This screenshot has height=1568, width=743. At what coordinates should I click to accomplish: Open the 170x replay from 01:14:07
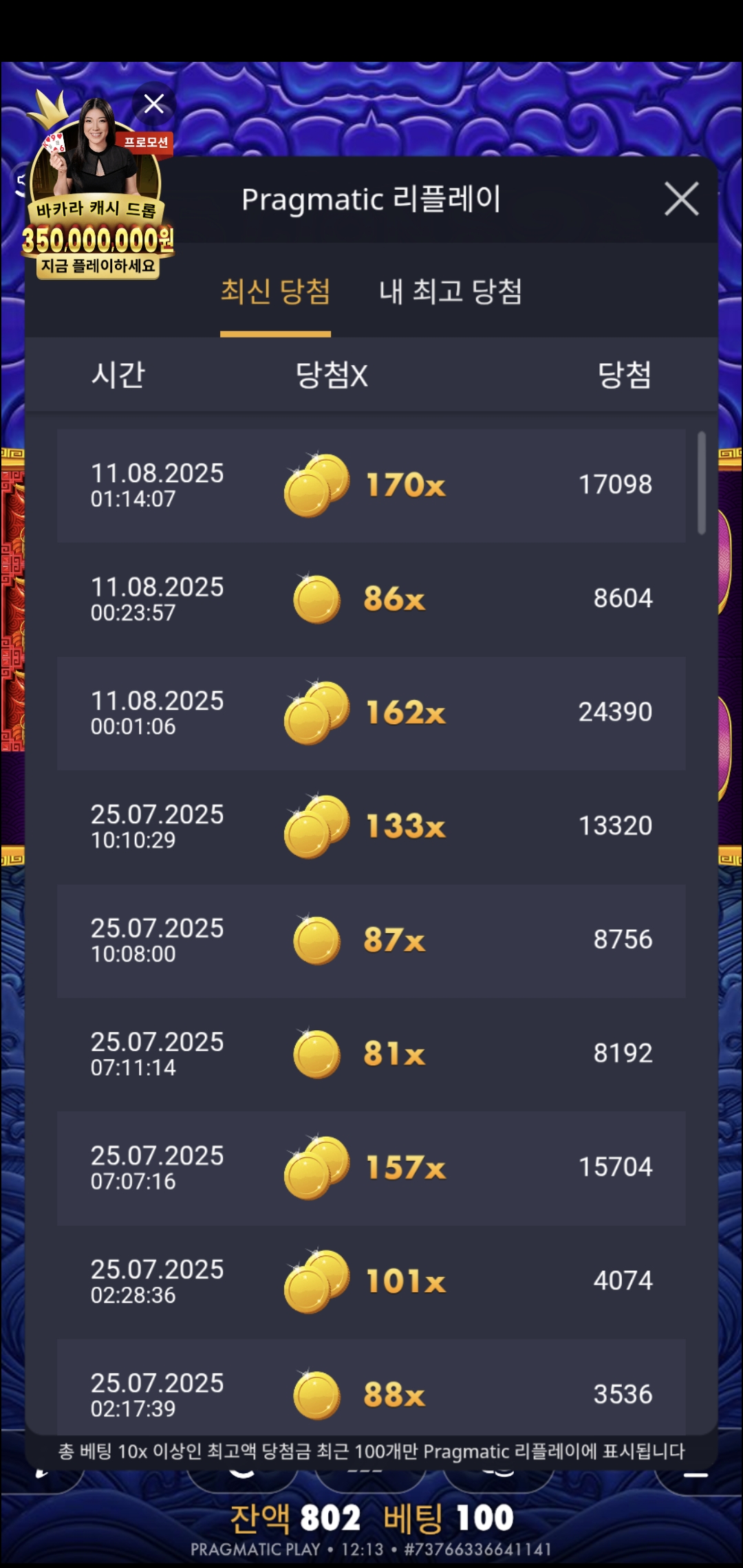371,486
